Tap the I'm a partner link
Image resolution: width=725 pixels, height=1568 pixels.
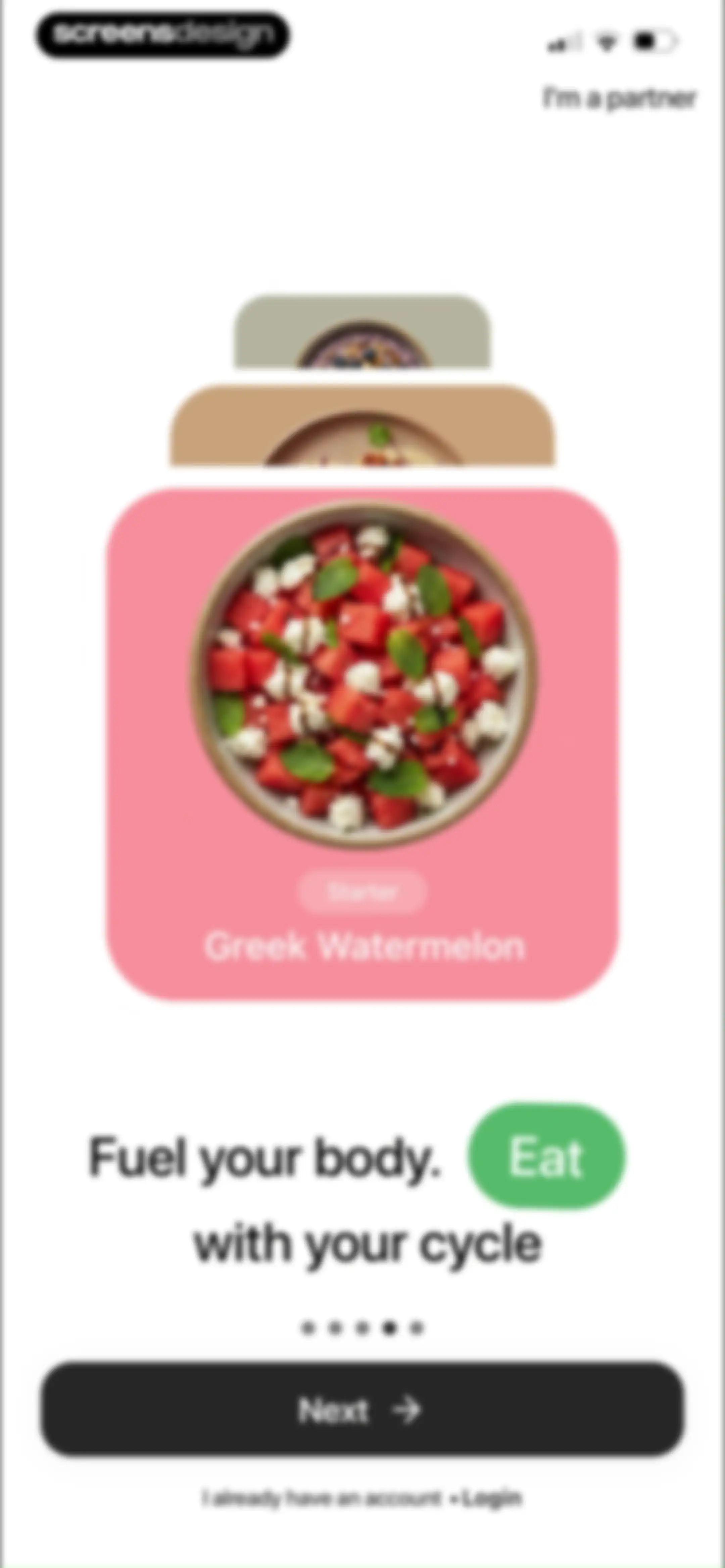(x=619, y=98)
